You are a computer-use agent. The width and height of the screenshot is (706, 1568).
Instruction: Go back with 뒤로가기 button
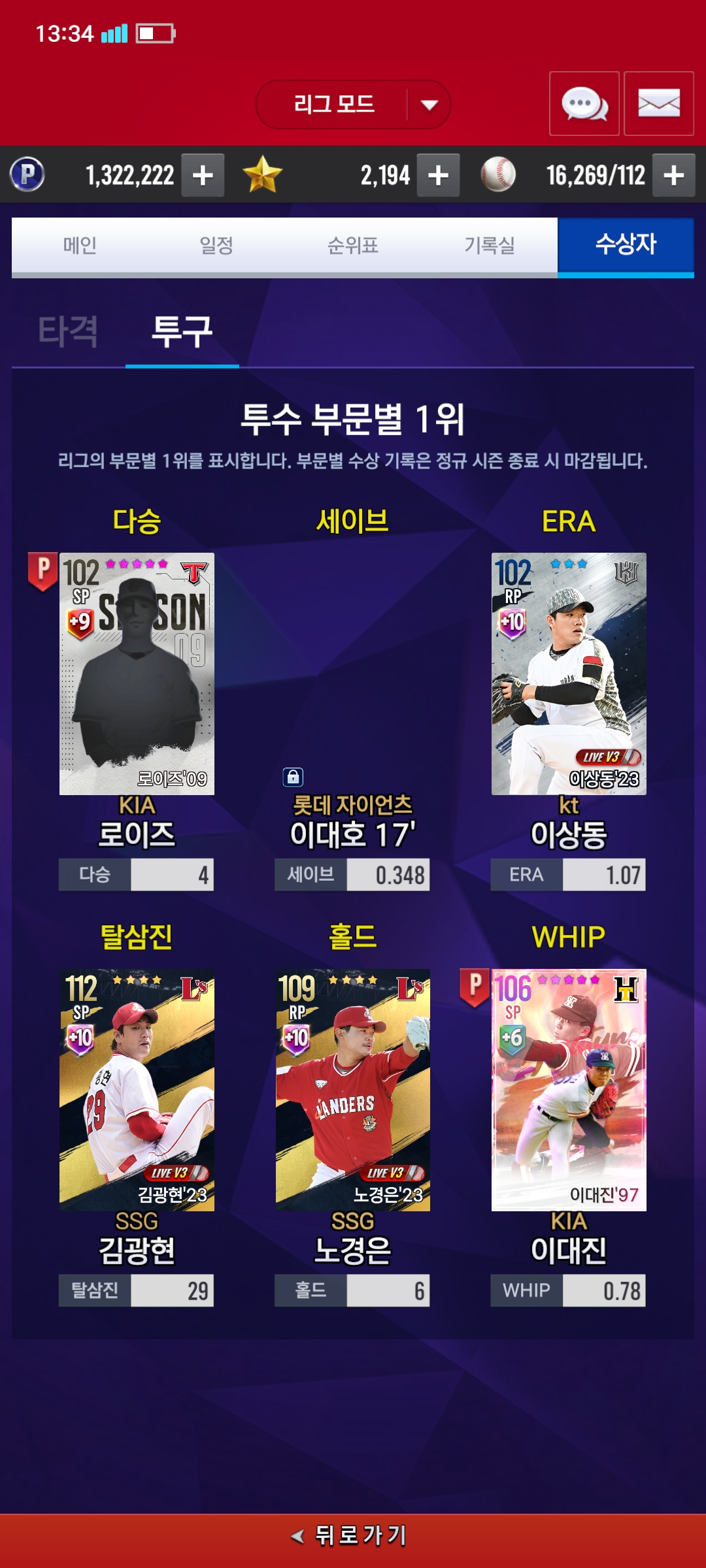[x=353, y=1535]
